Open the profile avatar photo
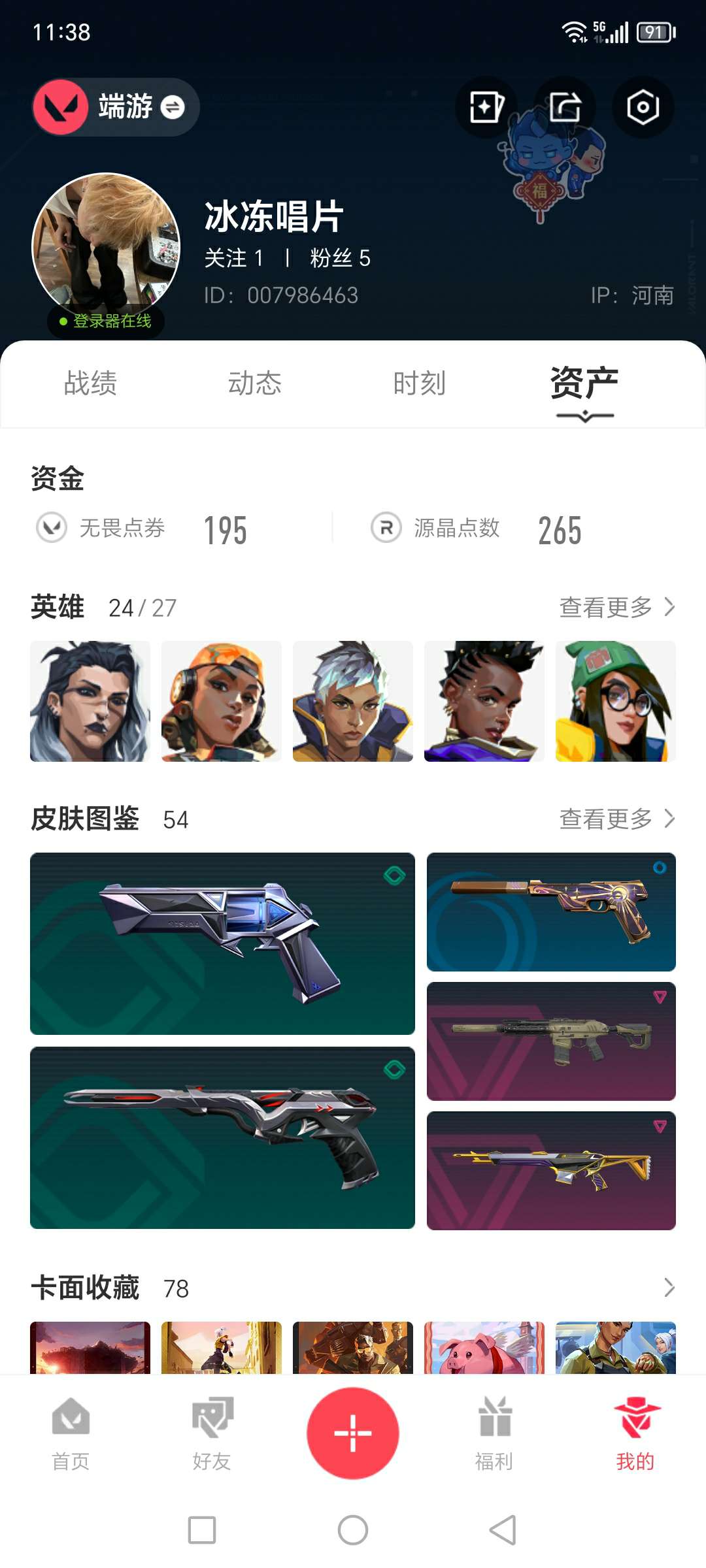706x1568 pixels. click(x=106, y=246)
